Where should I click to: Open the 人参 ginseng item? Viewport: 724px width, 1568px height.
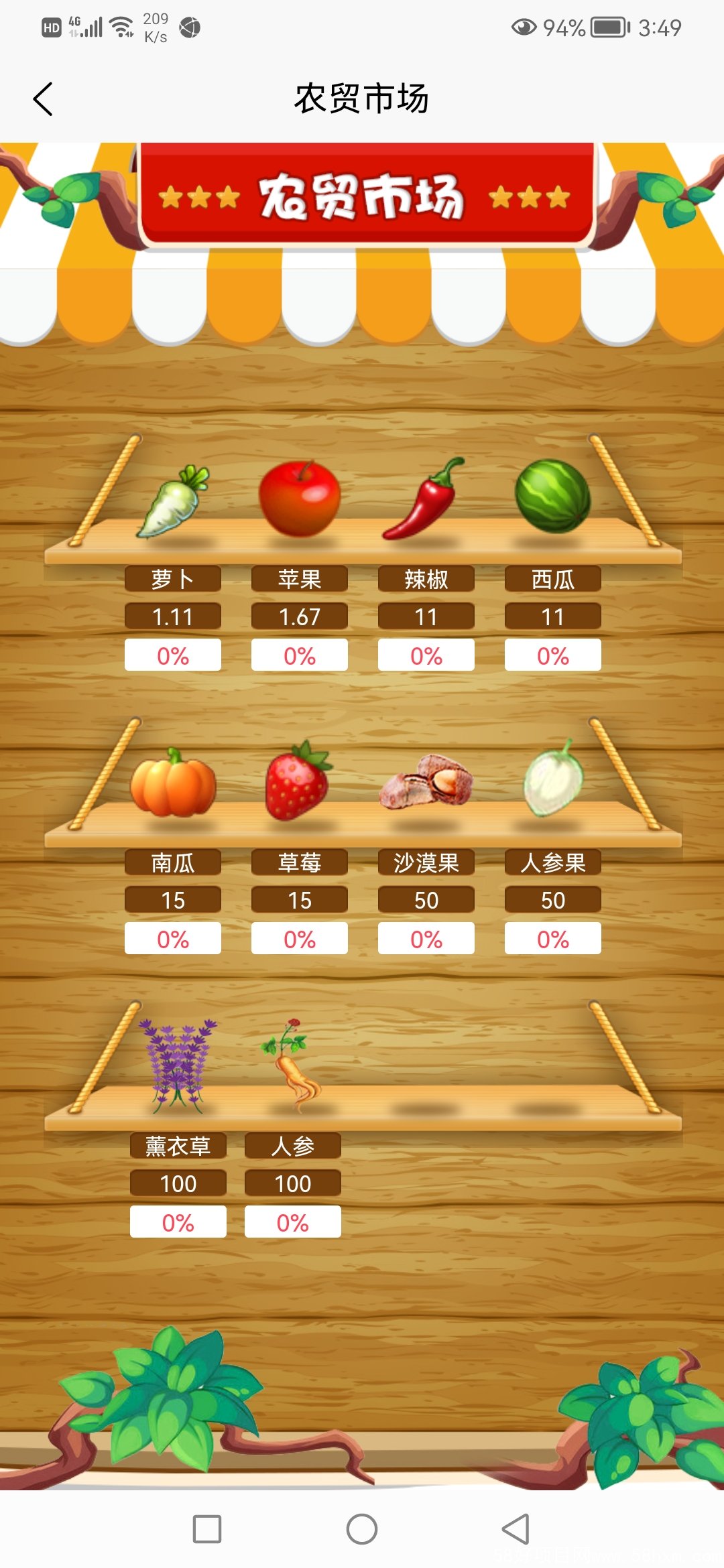coord(293,1065)
